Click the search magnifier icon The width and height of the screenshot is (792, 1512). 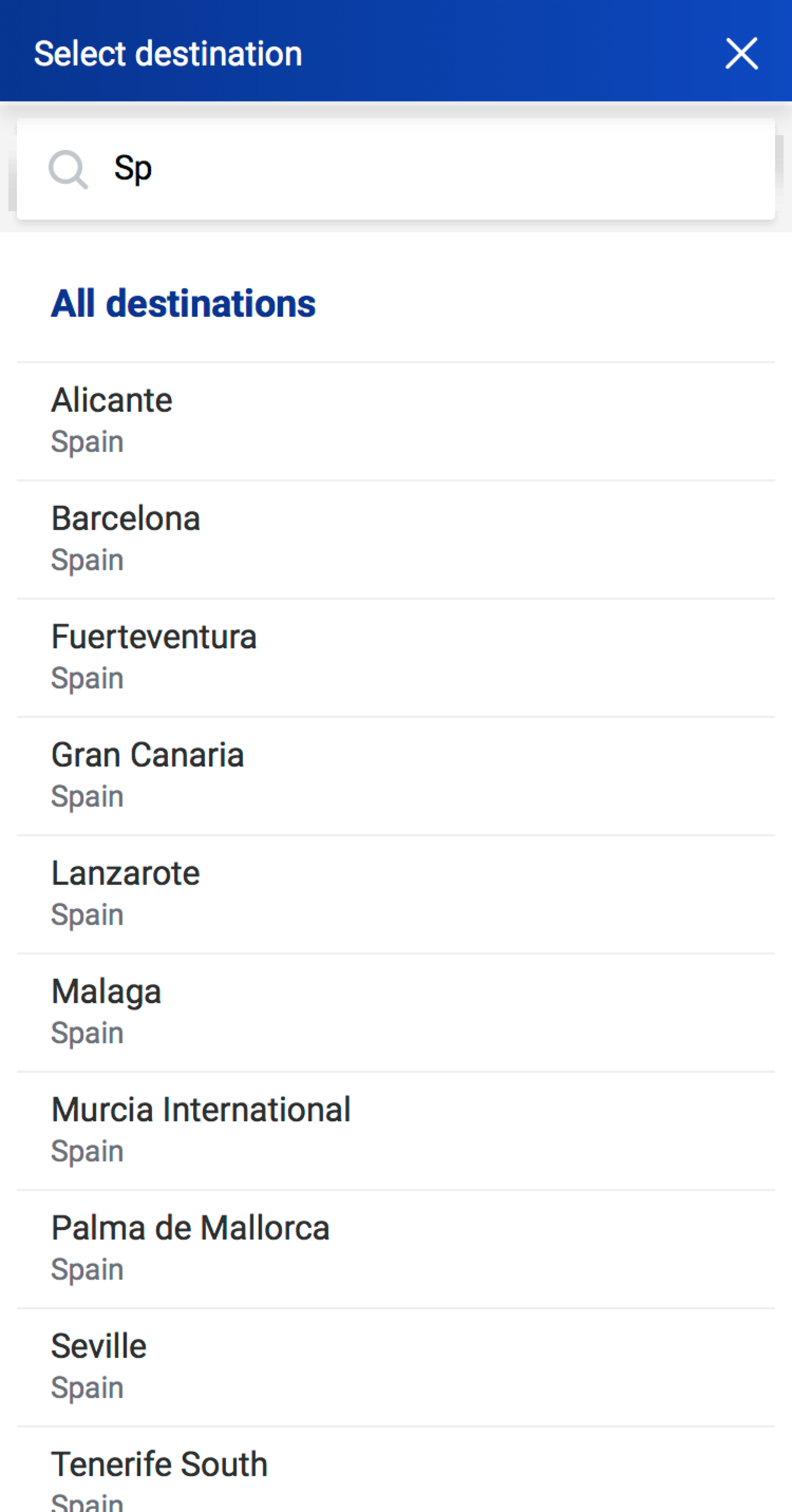point(68,168)
